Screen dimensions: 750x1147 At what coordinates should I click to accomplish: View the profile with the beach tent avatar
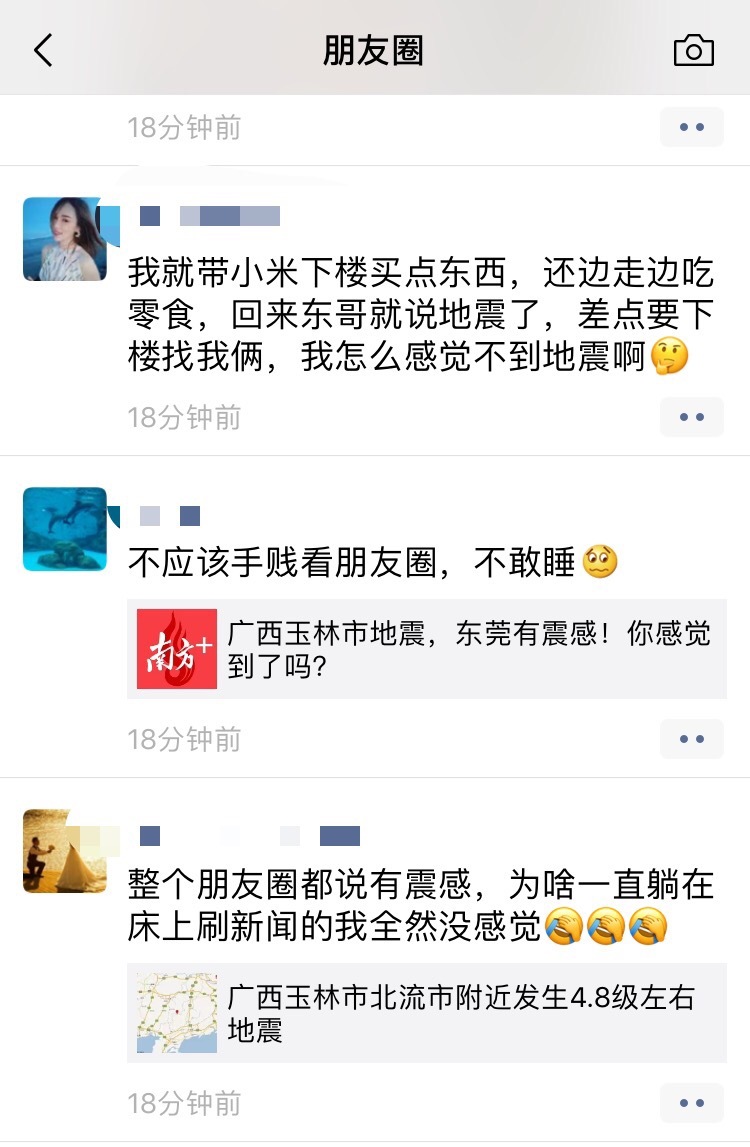[65, 851]
